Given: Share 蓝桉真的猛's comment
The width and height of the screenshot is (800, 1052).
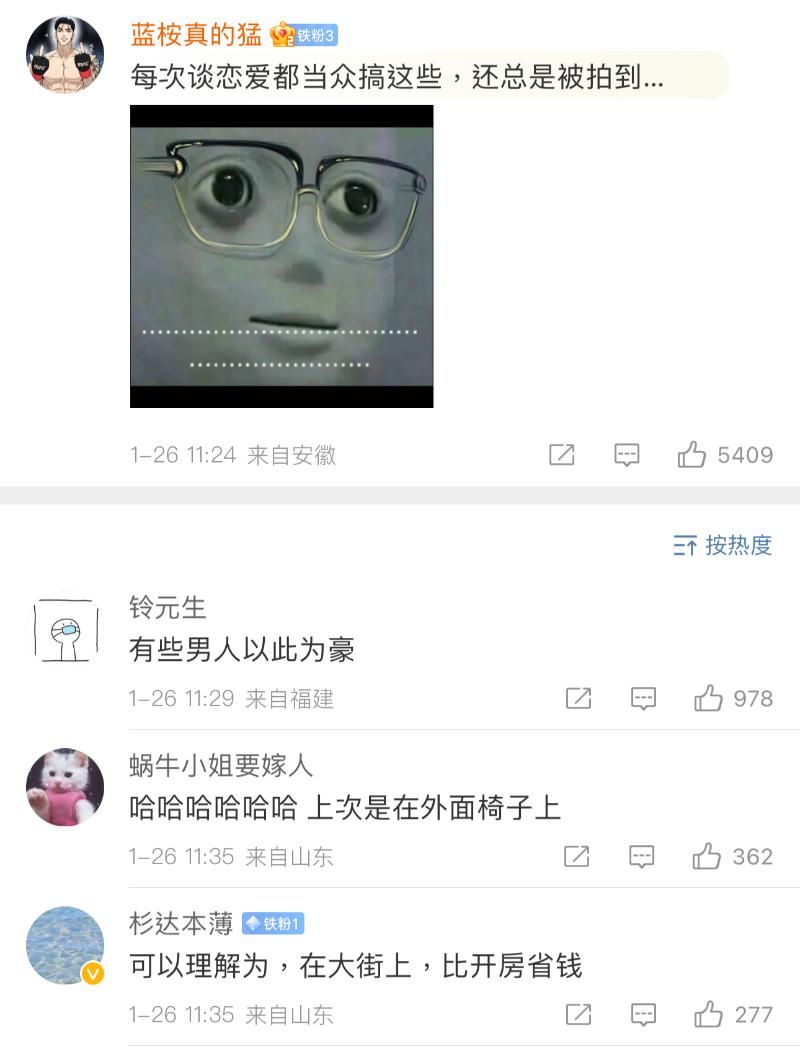Looking at the screenshot, I should pos(562,455).
